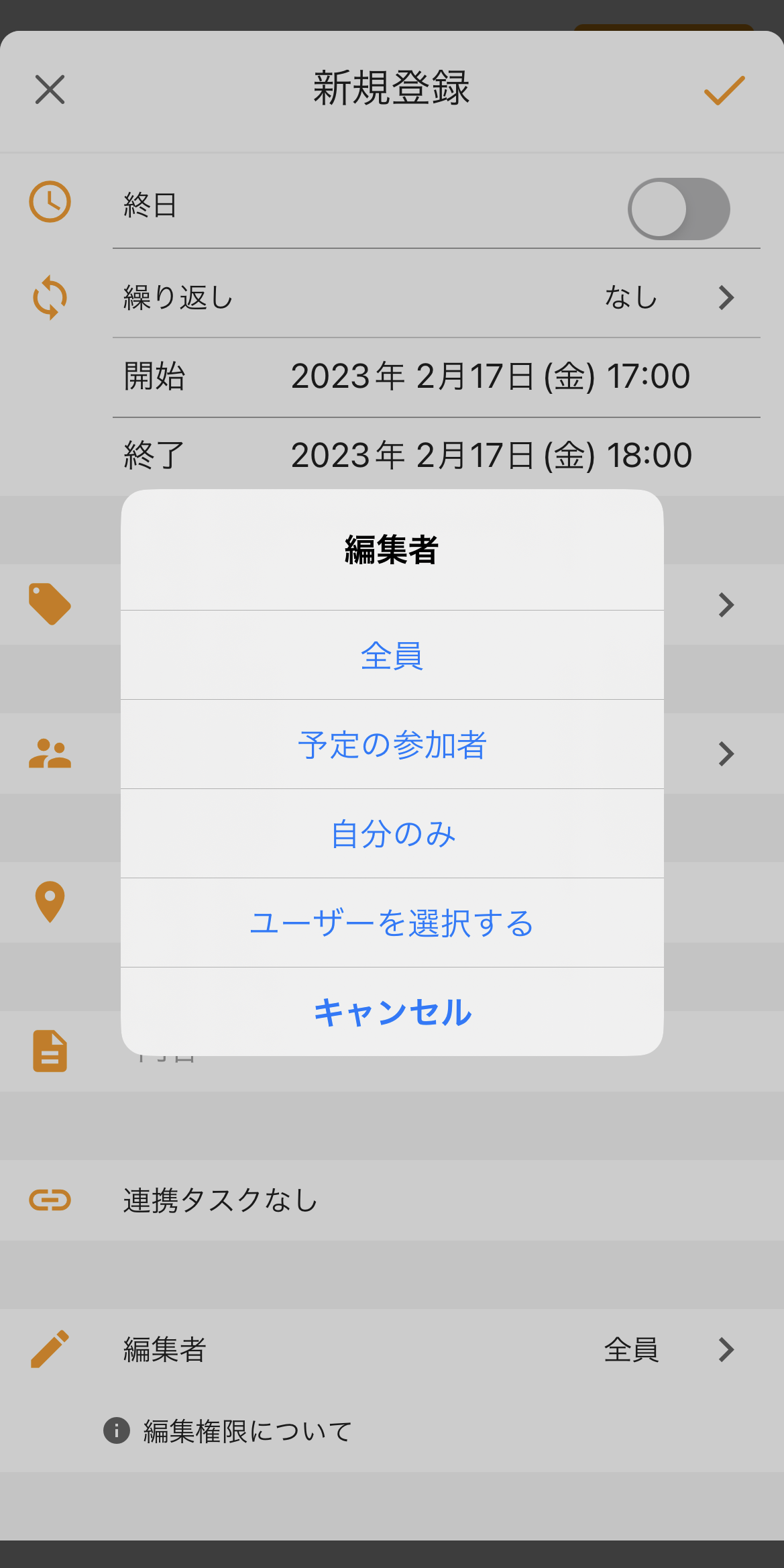The image size is (784, 1568).
Task: Open the 編集者 row chevron at bottom
Action: pyautogui.click(x=726, y=1349)
